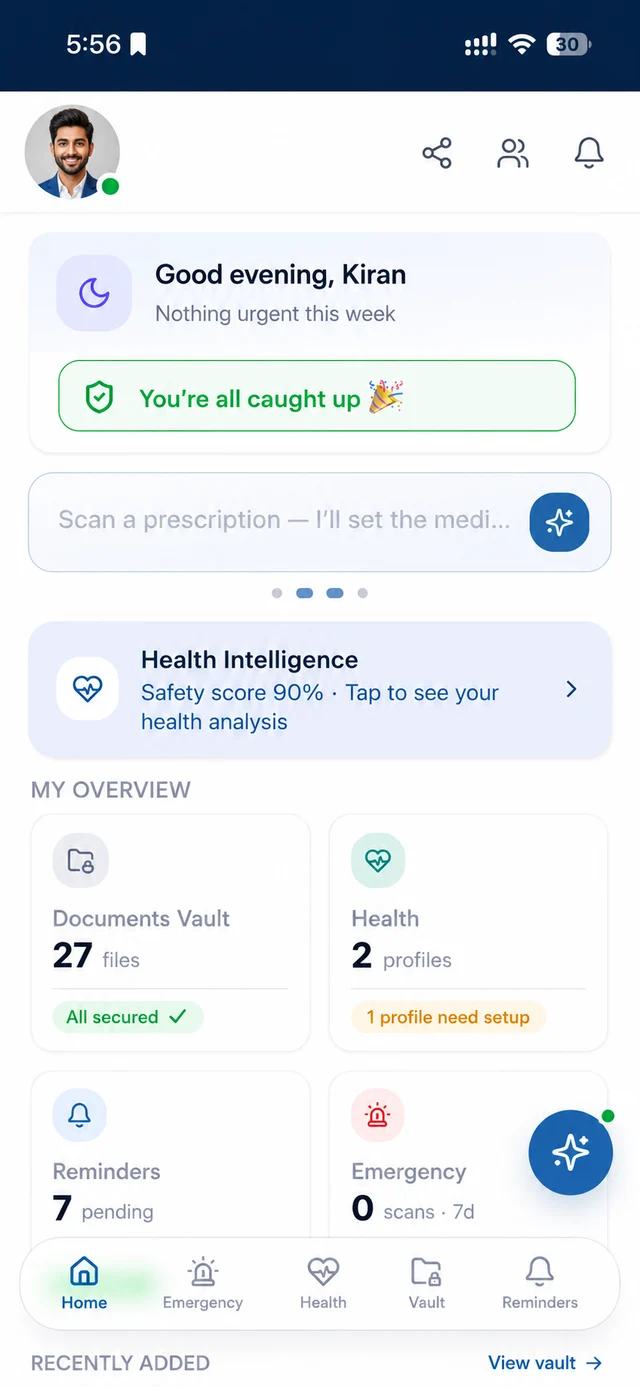
Task: Open the Health Intelligence card
Action: pos(320,690)
